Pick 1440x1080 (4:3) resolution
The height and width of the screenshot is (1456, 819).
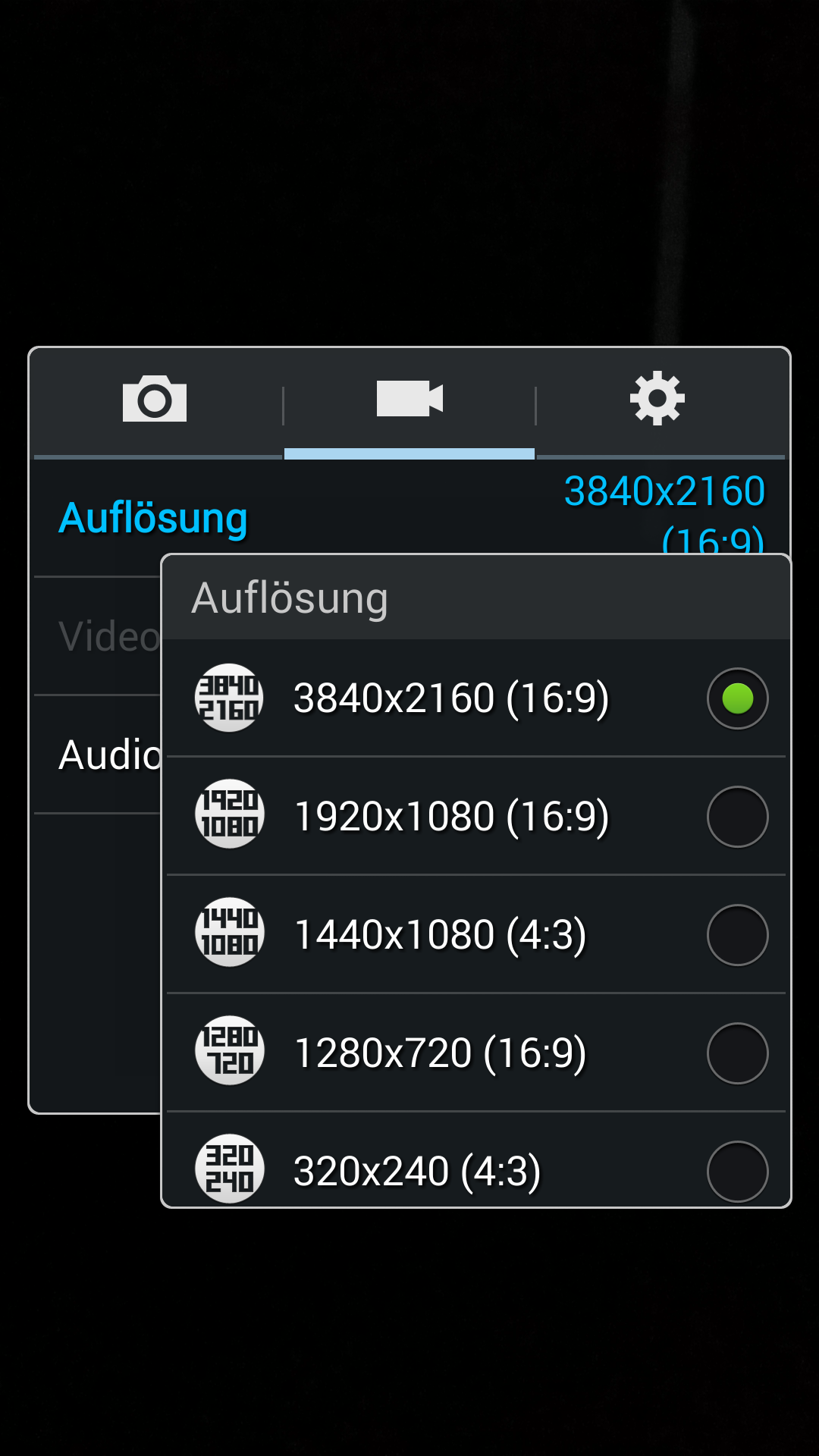(x=476, y=934)
